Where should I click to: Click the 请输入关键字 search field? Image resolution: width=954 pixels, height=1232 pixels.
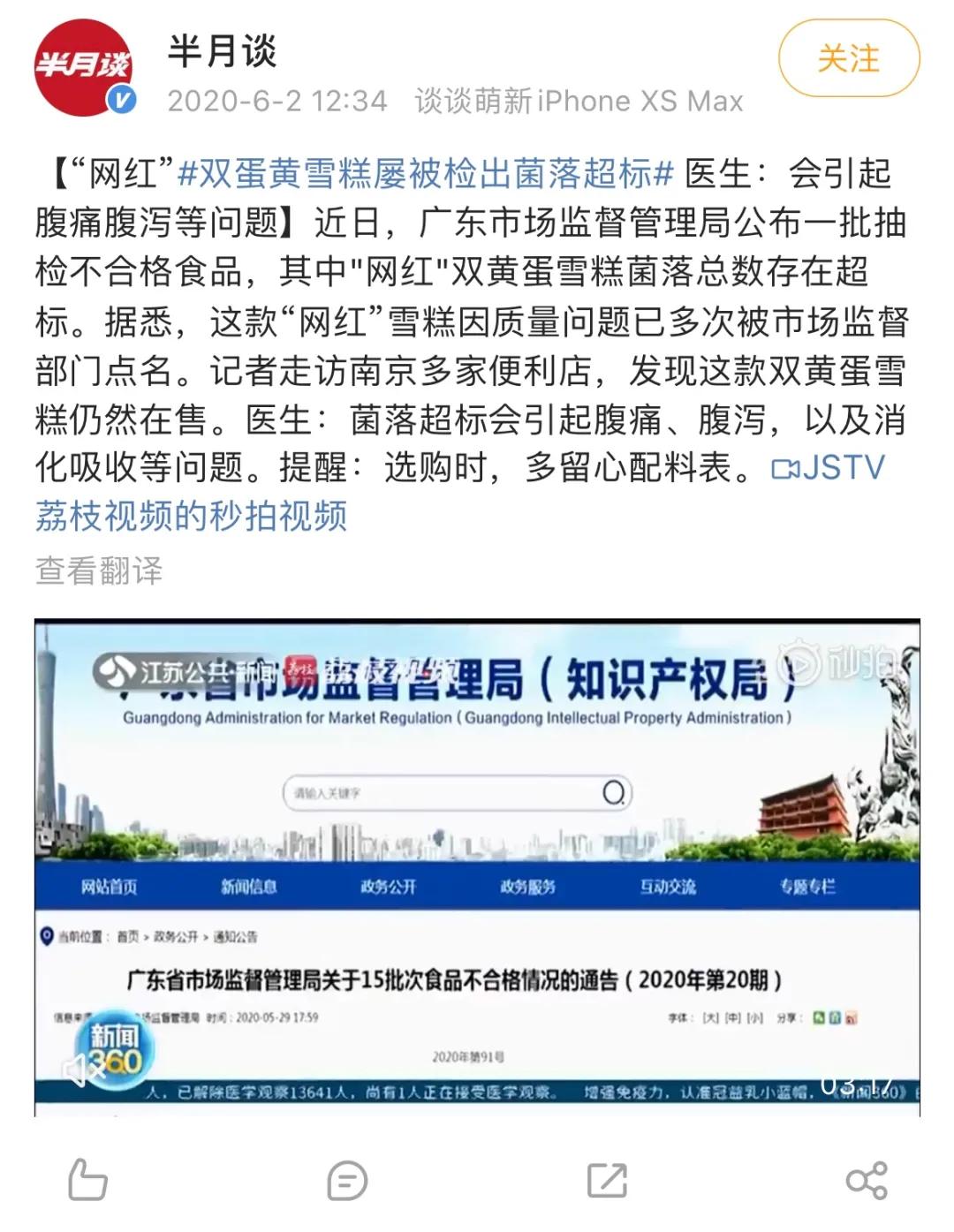[x=459, y=791]
